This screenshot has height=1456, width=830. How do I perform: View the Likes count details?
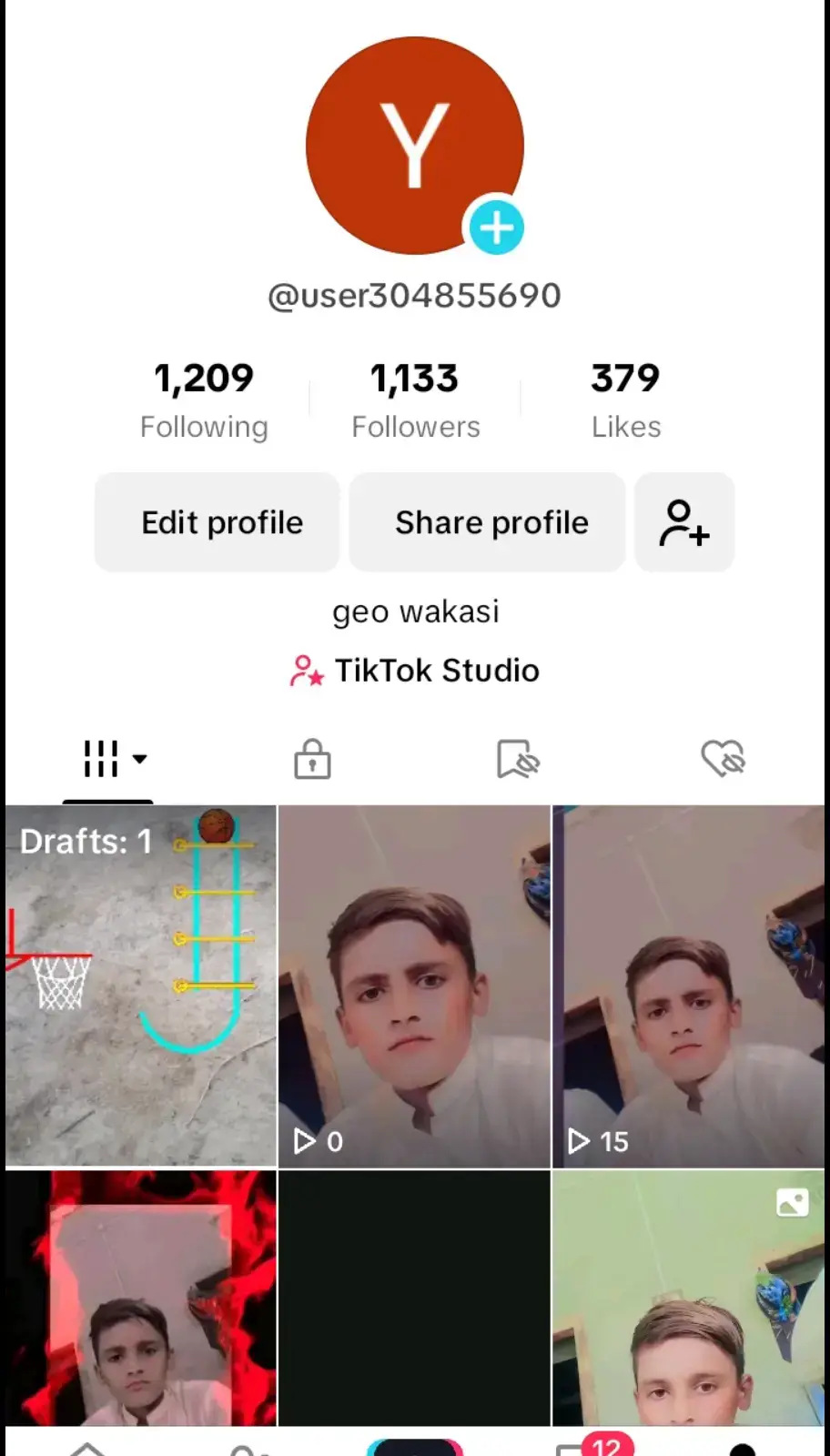click(x=625, y=400)
